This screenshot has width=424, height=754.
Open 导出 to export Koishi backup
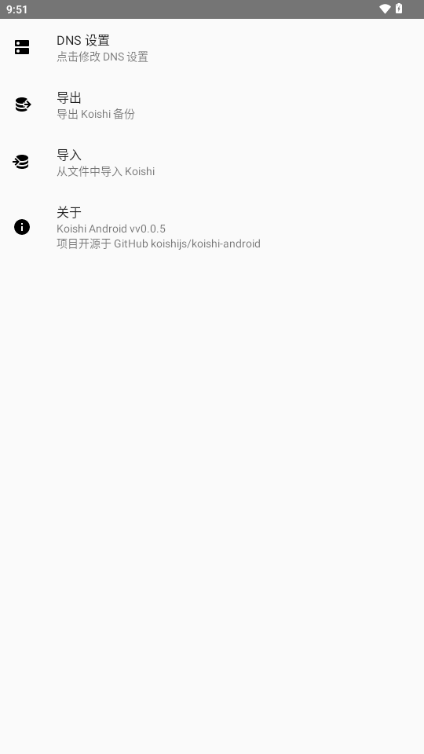(x=212, y=105)
